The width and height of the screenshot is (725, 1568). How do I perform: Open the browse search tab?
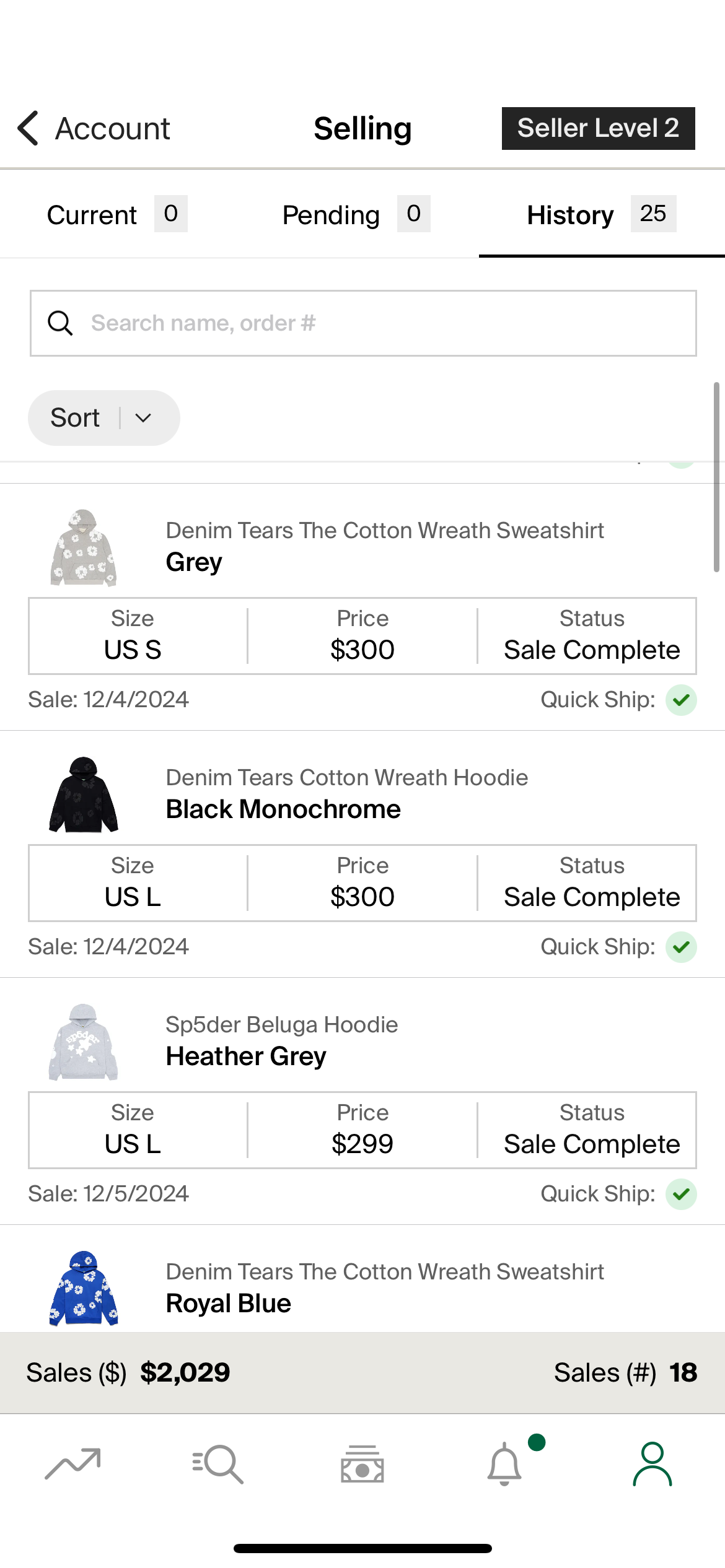(x=217, y=1465)
